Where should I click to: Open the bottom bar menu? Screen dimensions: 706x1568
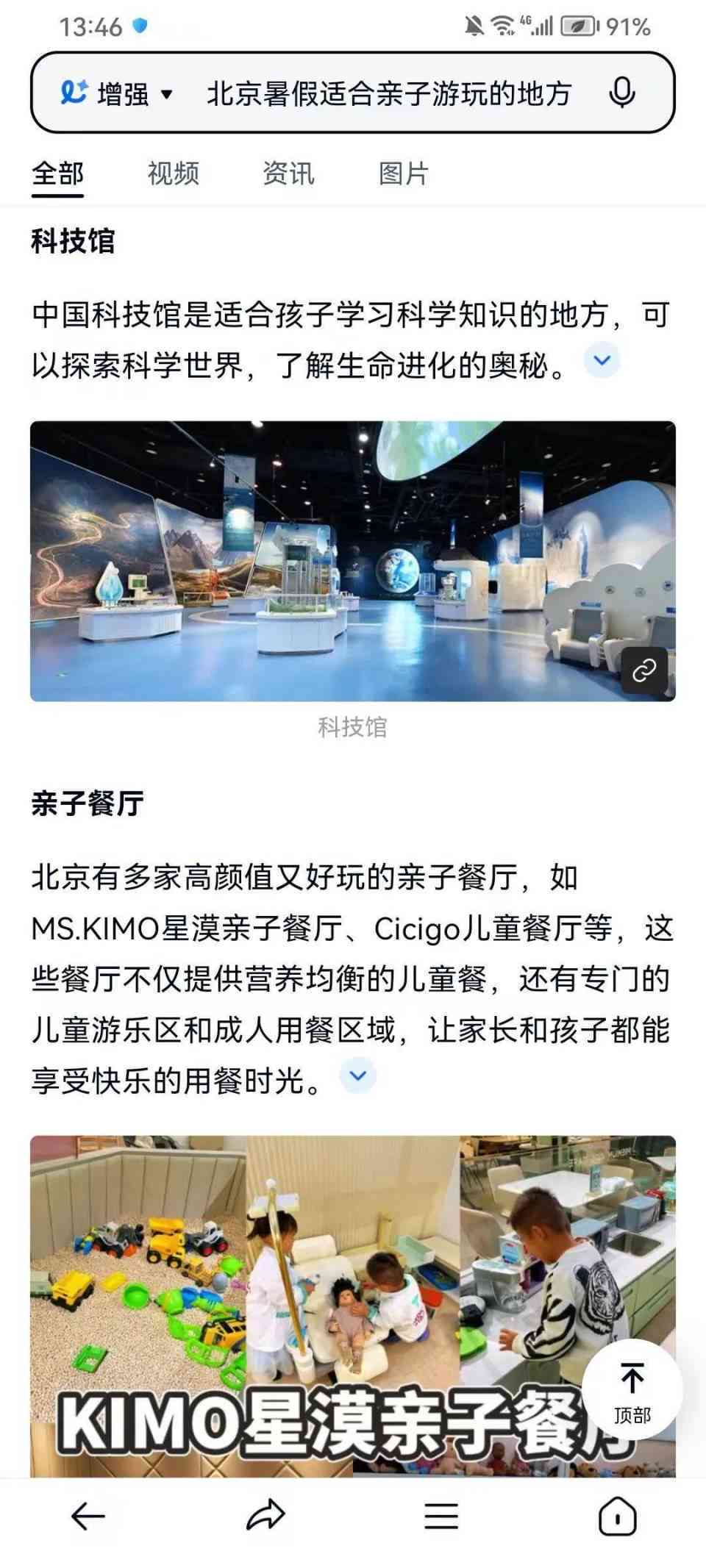[x=441, y=1516]
